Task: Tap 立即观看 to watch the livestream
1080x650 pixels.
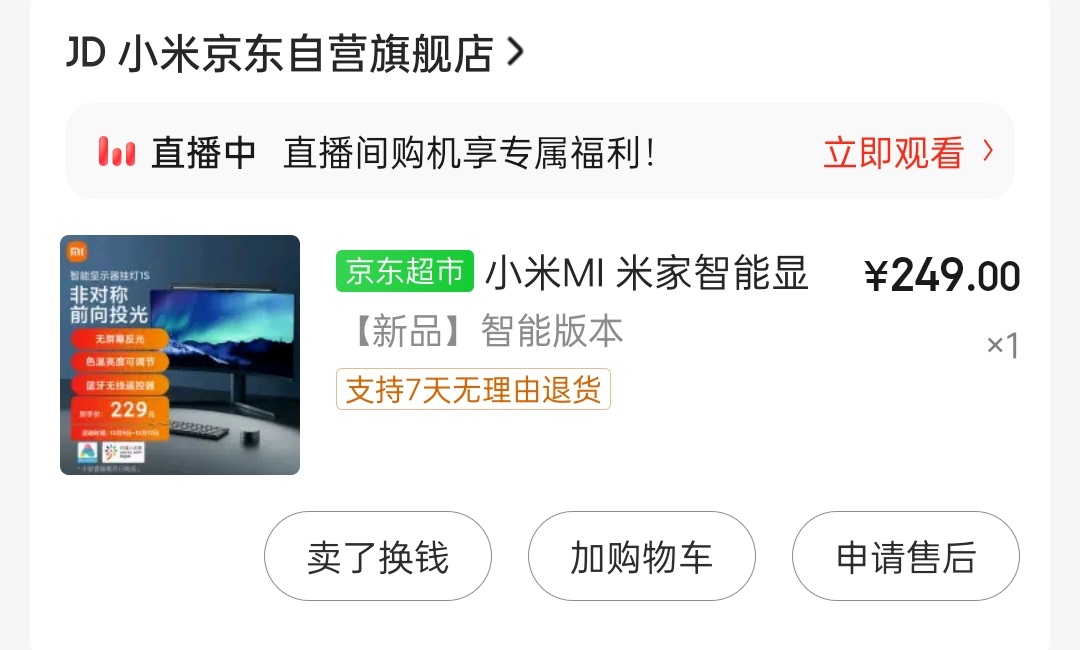Action: tap(907, 153)
